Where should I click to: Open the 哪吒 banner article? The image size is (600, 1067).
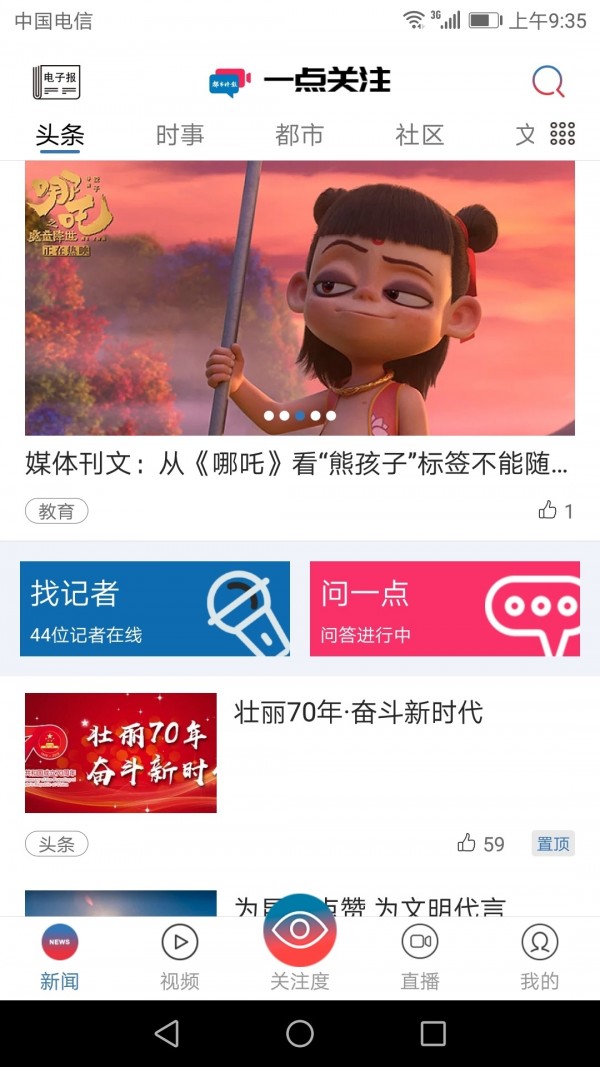point(300,298)
